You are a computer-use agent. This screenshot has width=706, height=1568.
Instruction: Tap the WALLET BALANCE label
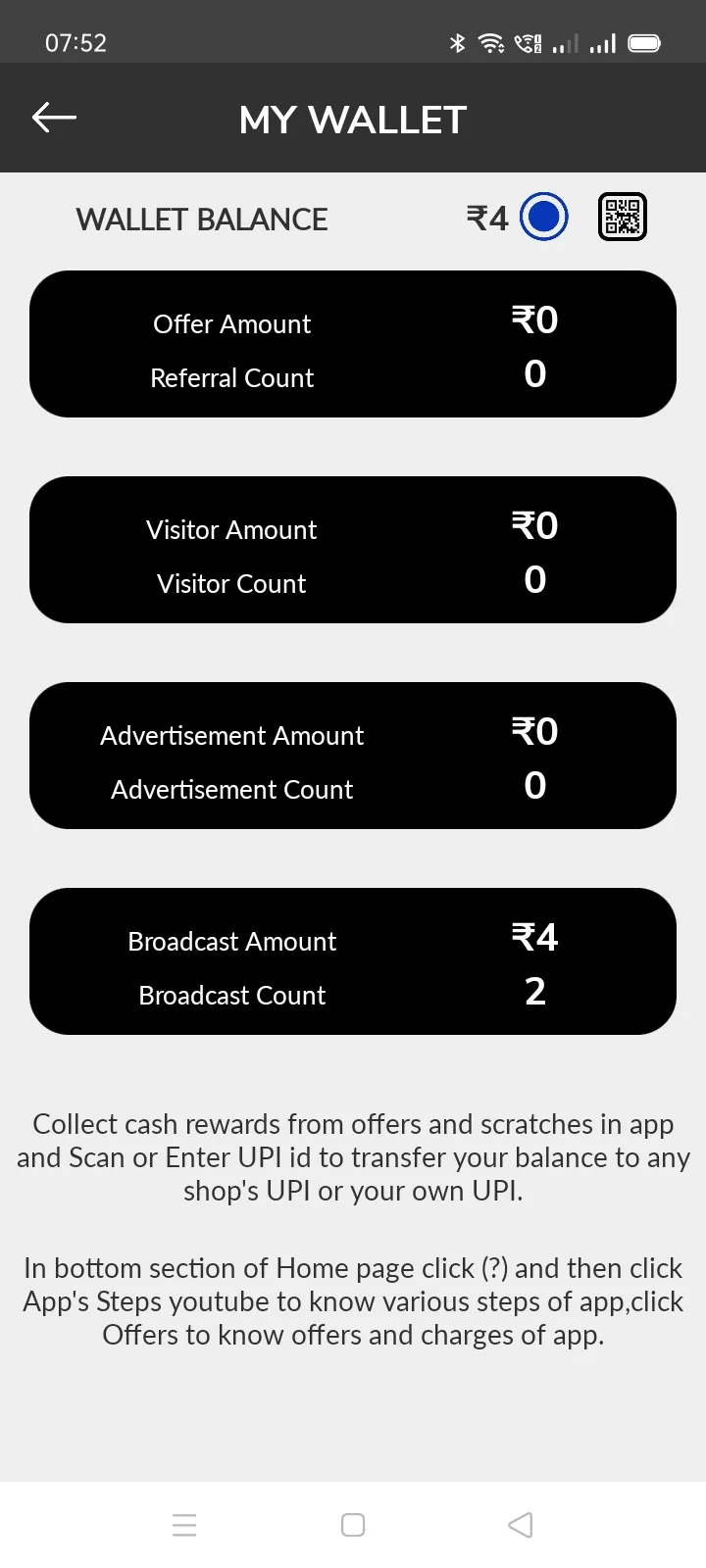click(202, 219)
